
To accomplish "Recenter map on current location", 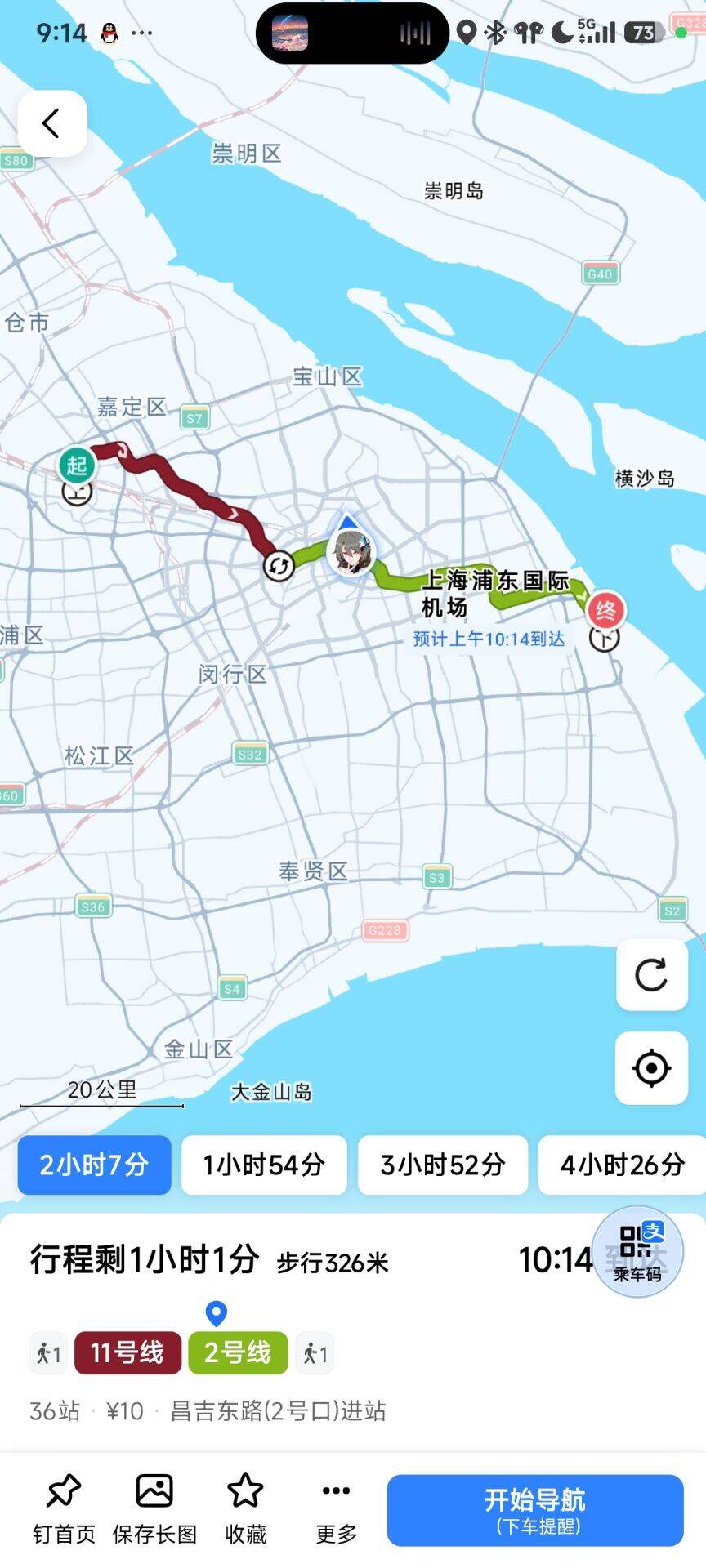I will [651, 1067].
